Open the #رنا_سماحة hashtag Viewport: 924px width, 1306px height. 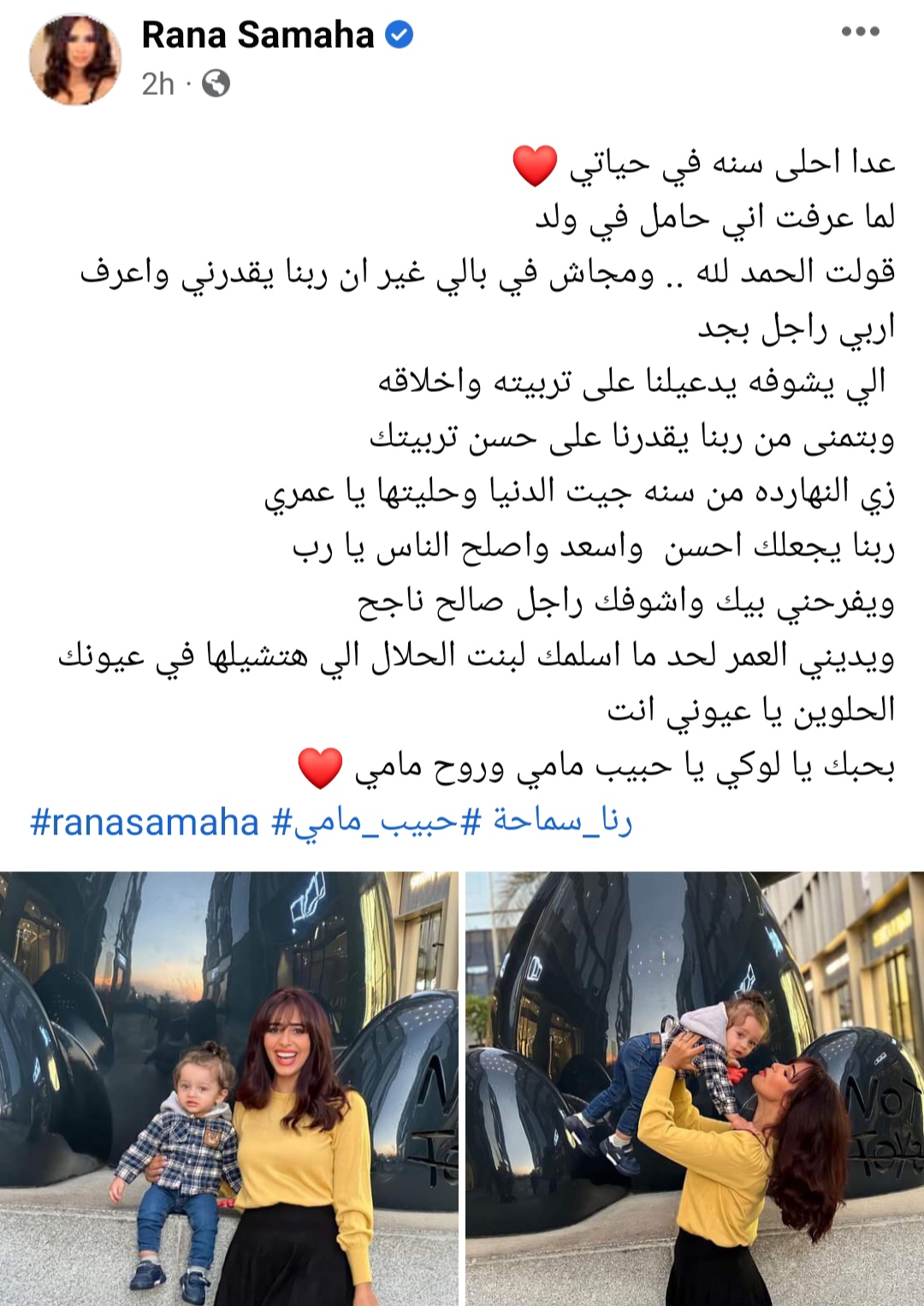pyautogui.click(x=548, y=822)
